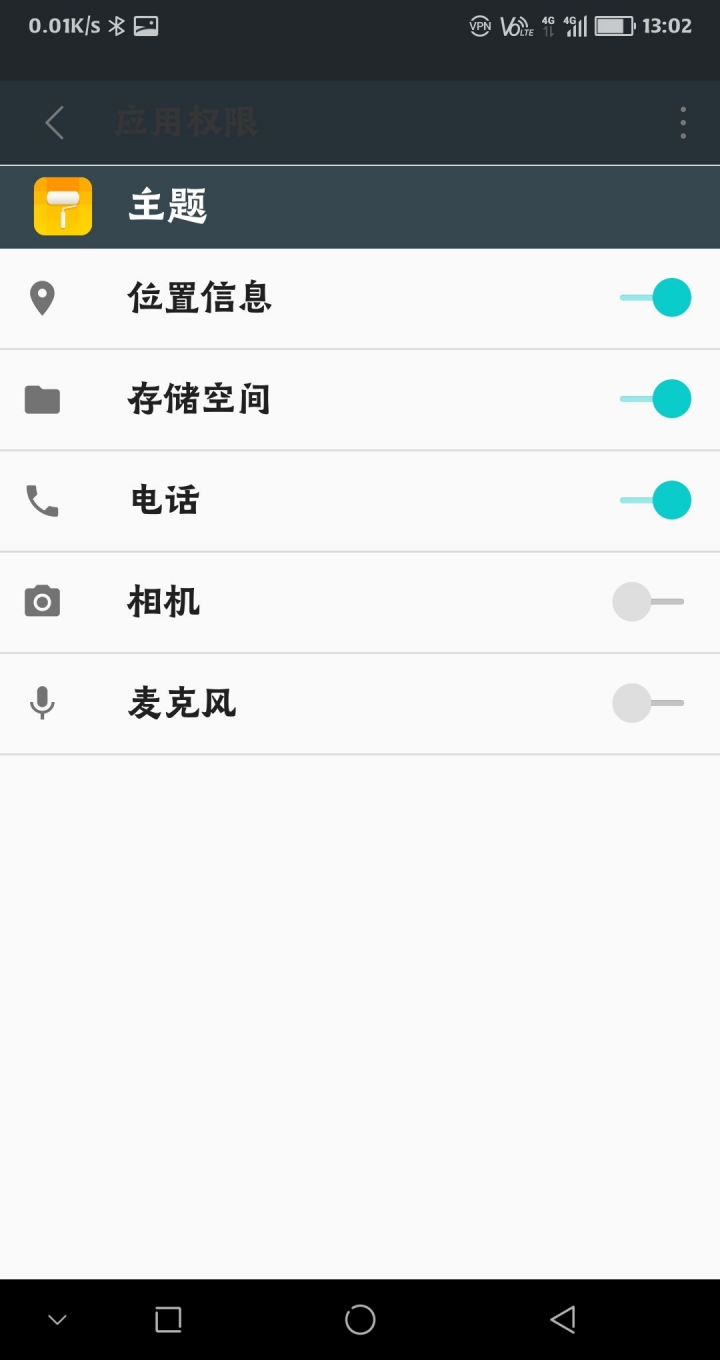
Task: Go back from the app permissions page
Action: tap(55, 123)
